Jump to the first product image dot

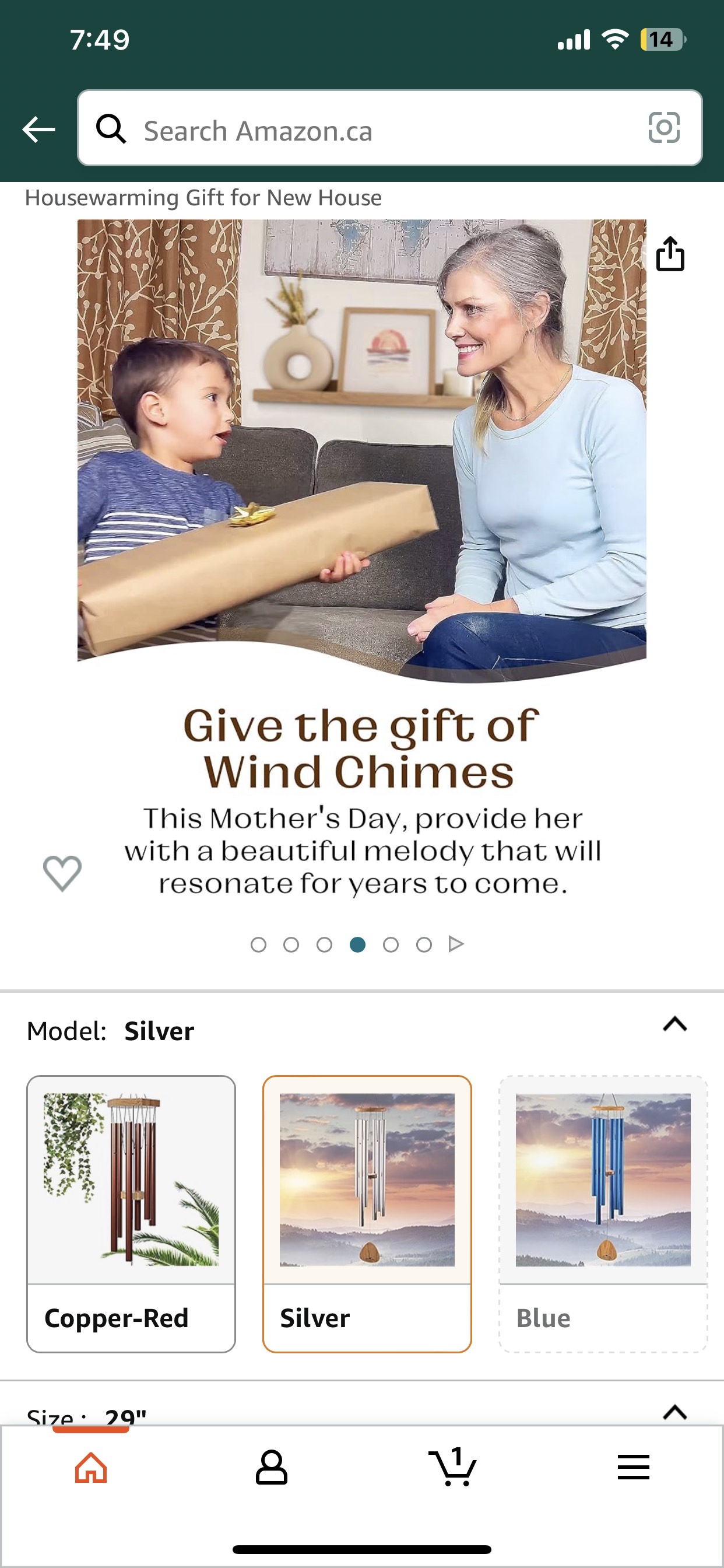coord(258,944)
